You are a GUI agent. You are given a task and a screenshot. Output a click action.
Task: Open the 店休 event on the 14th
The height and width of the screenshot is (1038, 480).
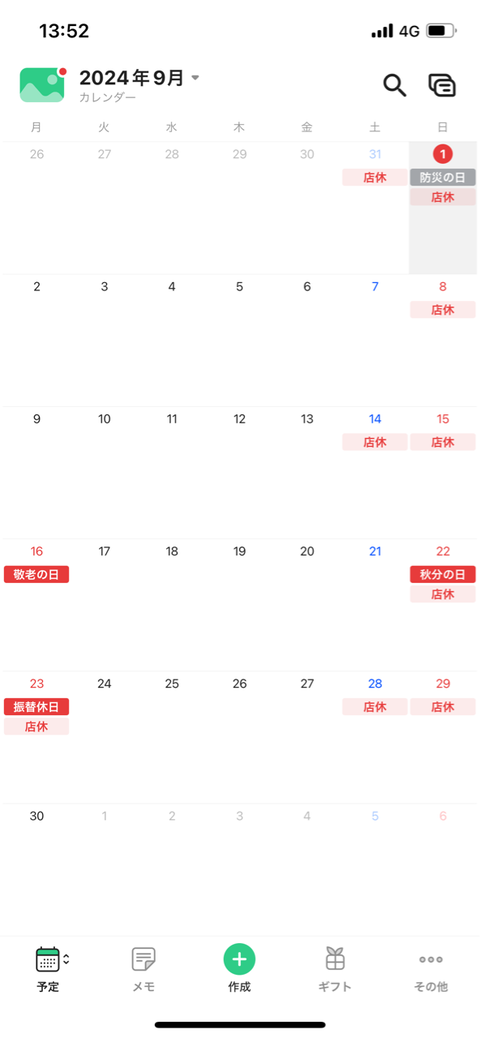(x=375, y=442)
